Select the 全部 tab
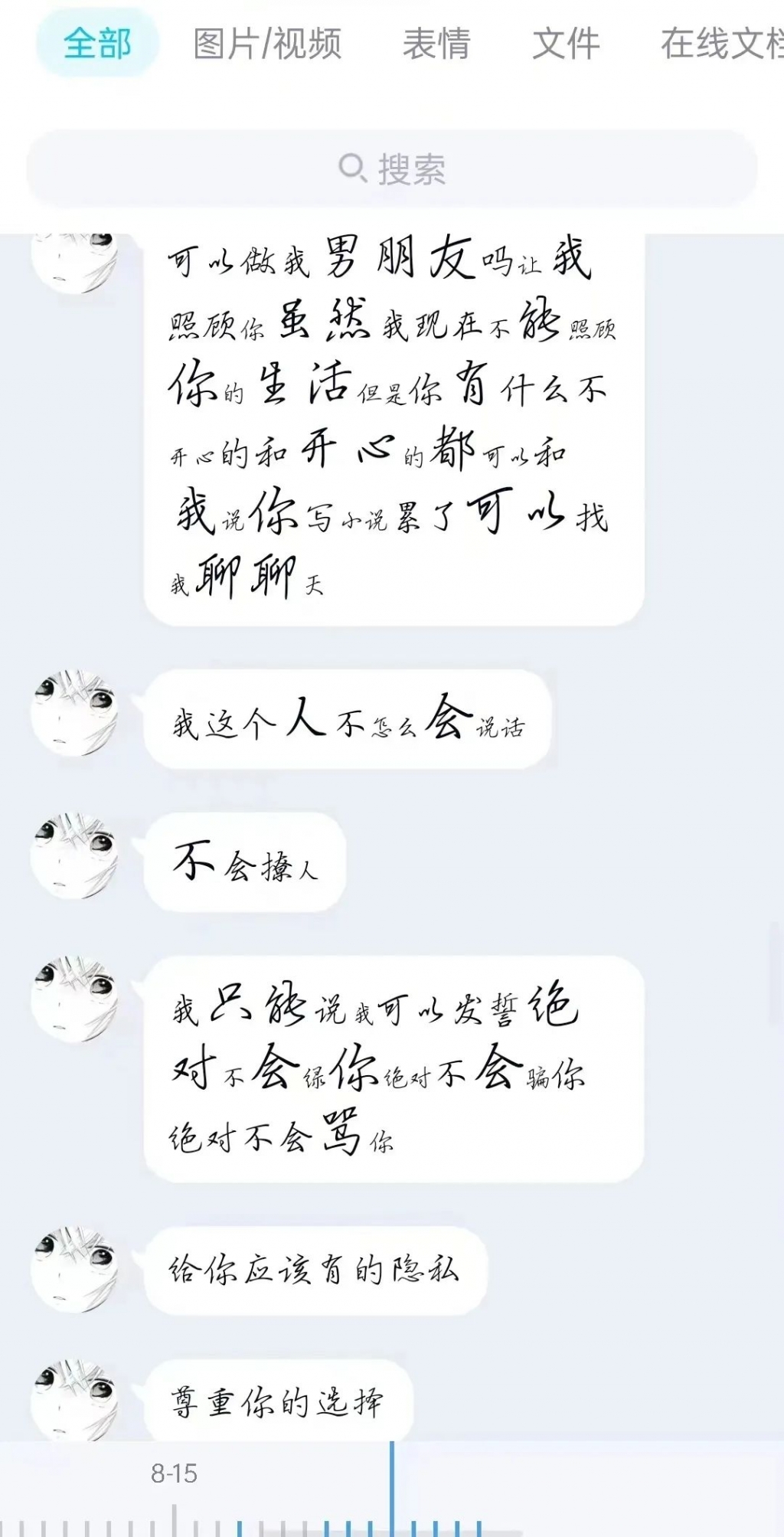 pos(97,44)
